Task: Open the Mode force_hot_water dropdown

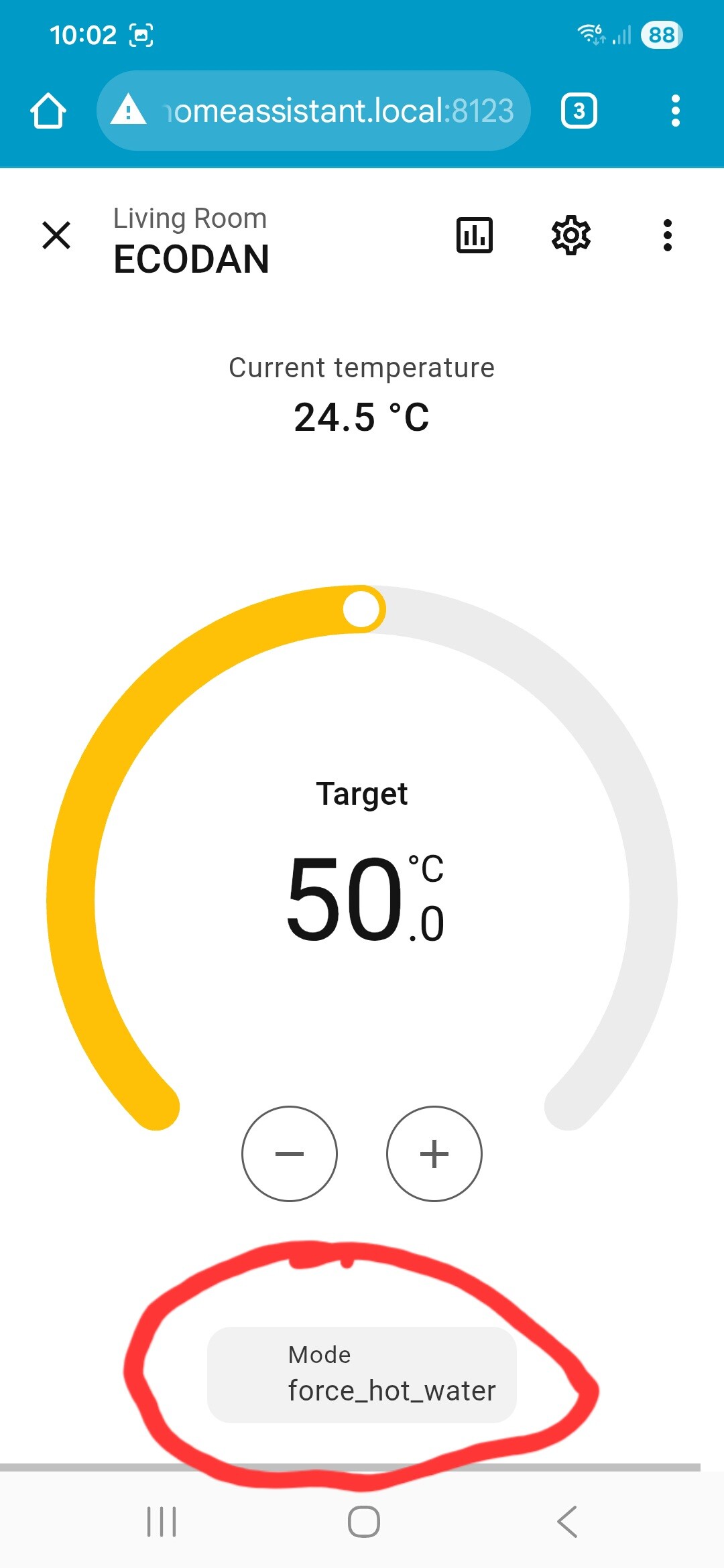Action: pos(362,1374)
